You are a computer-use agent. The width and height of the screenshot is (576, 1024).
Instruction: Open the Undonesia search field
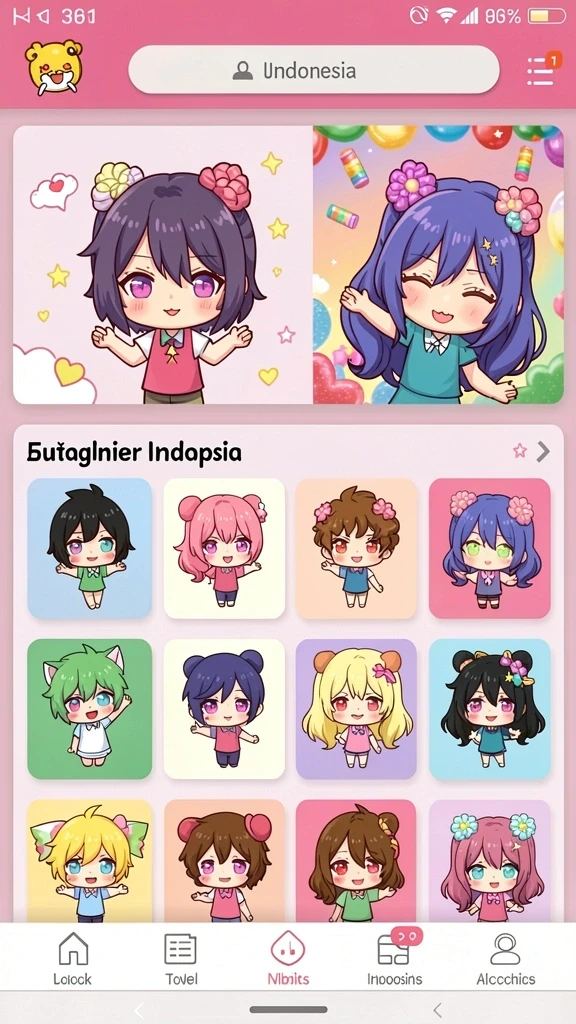[313, 70]
